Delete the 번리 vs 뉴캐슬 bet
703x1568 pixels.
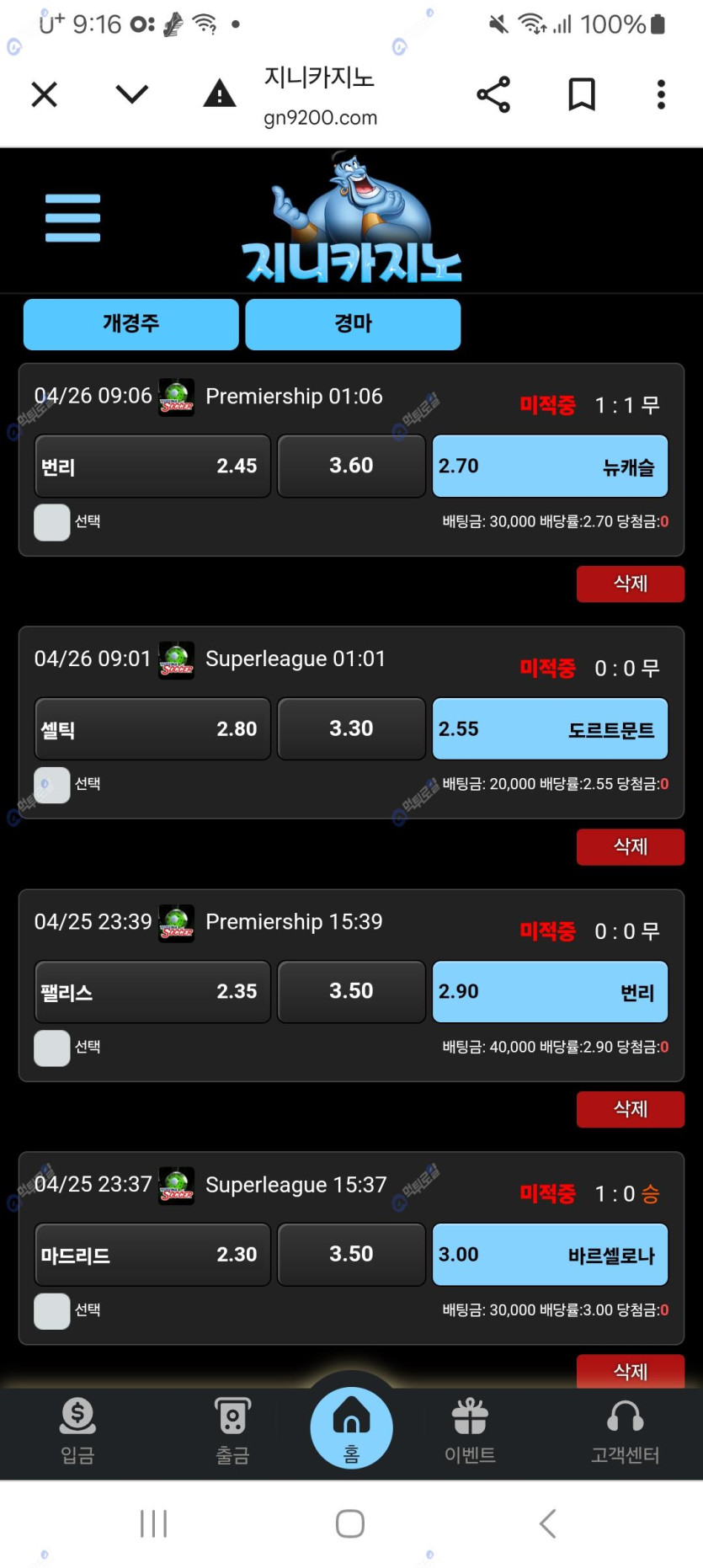click(x=630, y=584)
